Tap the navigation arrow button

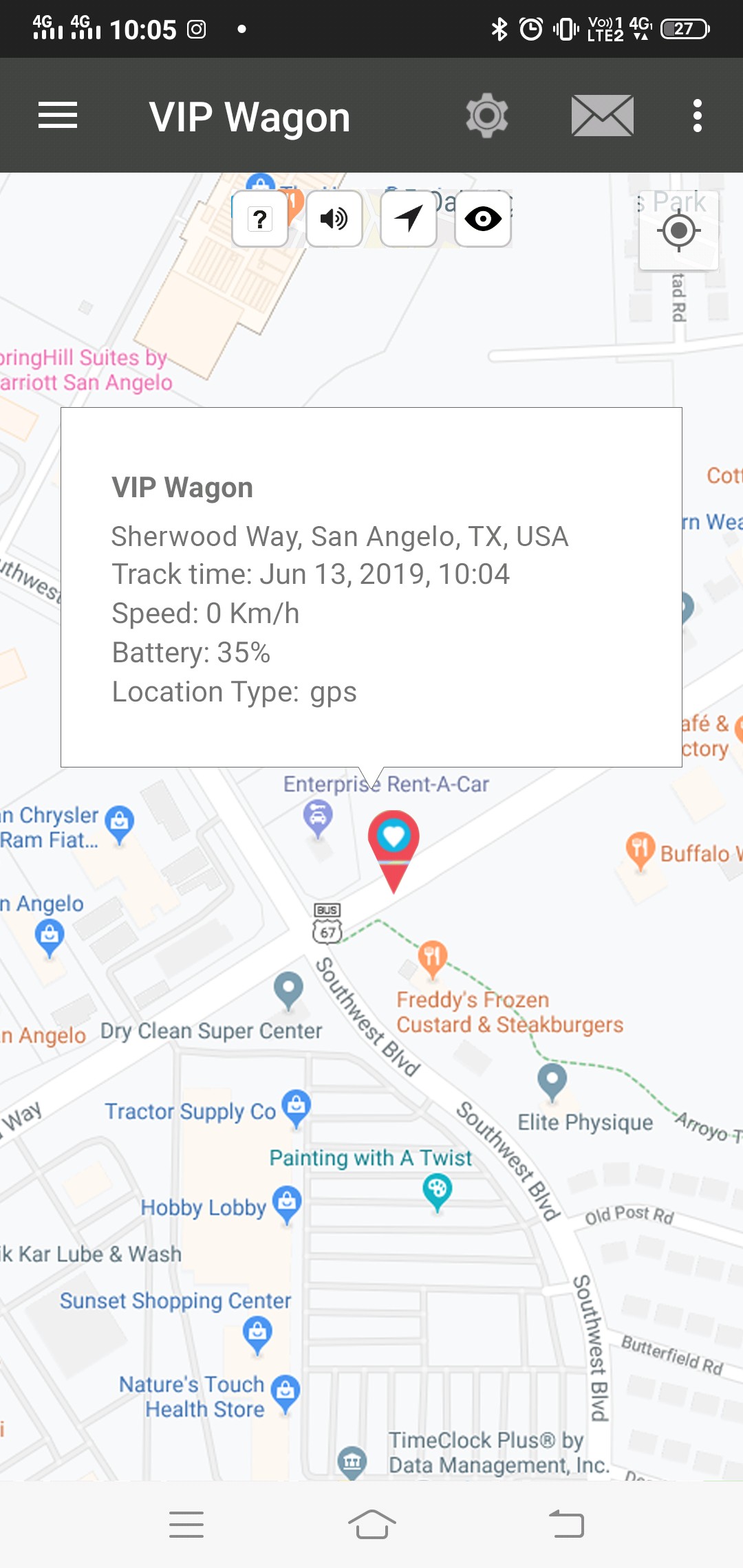point(409,219)
